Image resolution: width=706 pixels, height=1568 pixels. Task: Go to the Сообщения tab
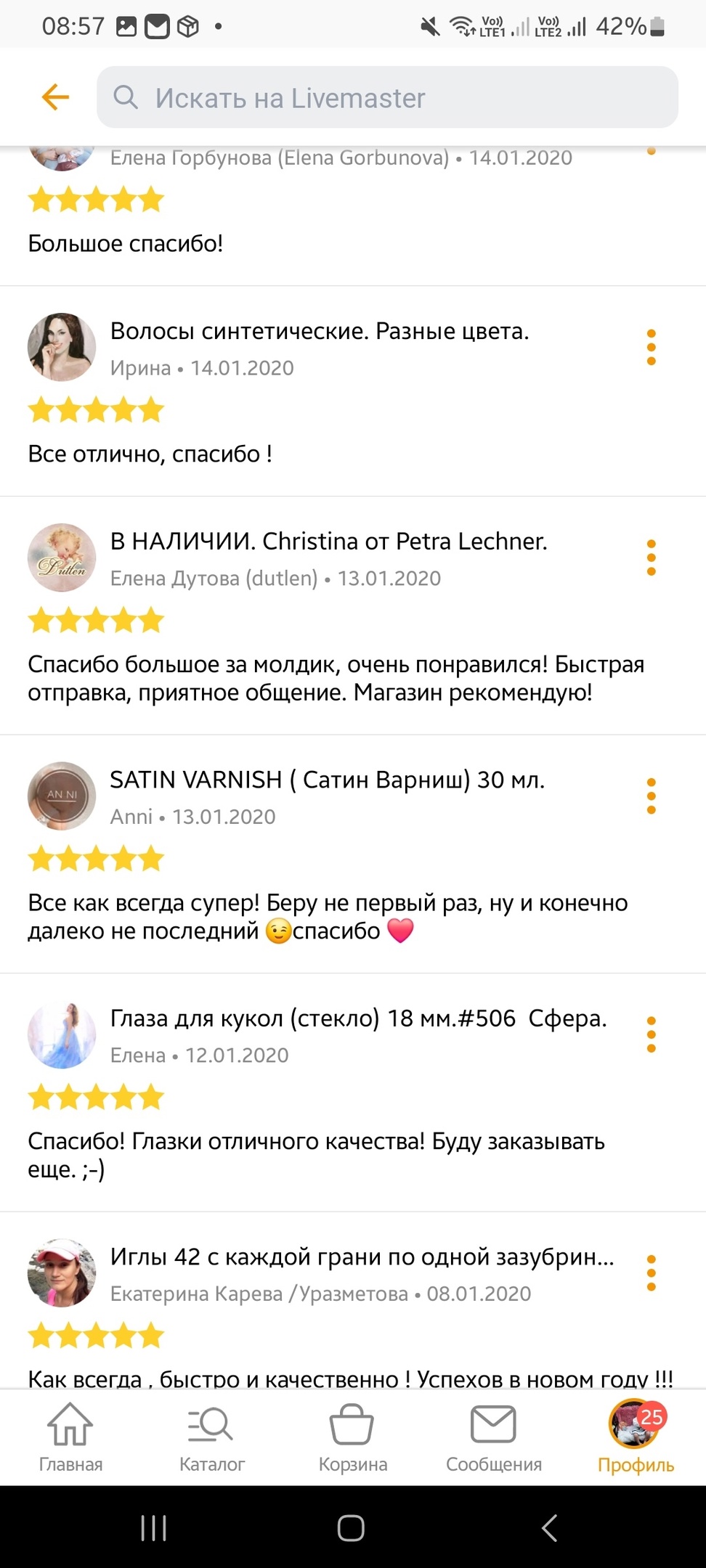pyautogui.click(x=493, y=1437)
